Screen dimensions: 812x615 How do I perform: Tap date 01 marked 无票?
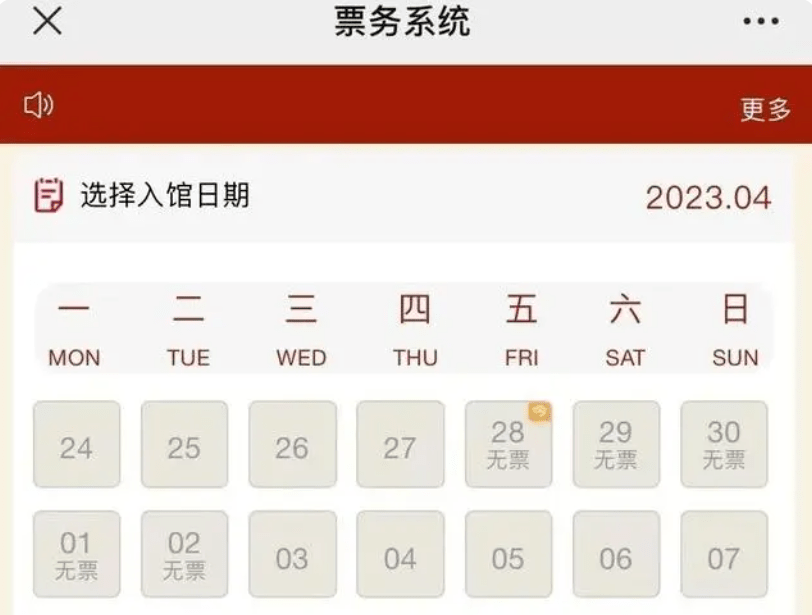pos(76,555)
